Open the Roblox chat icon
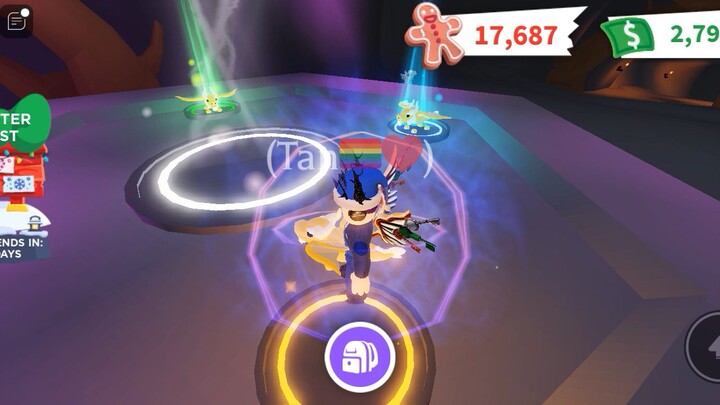Image resolution: width=720 pixels, height=405 pixels. pos(17,20)
